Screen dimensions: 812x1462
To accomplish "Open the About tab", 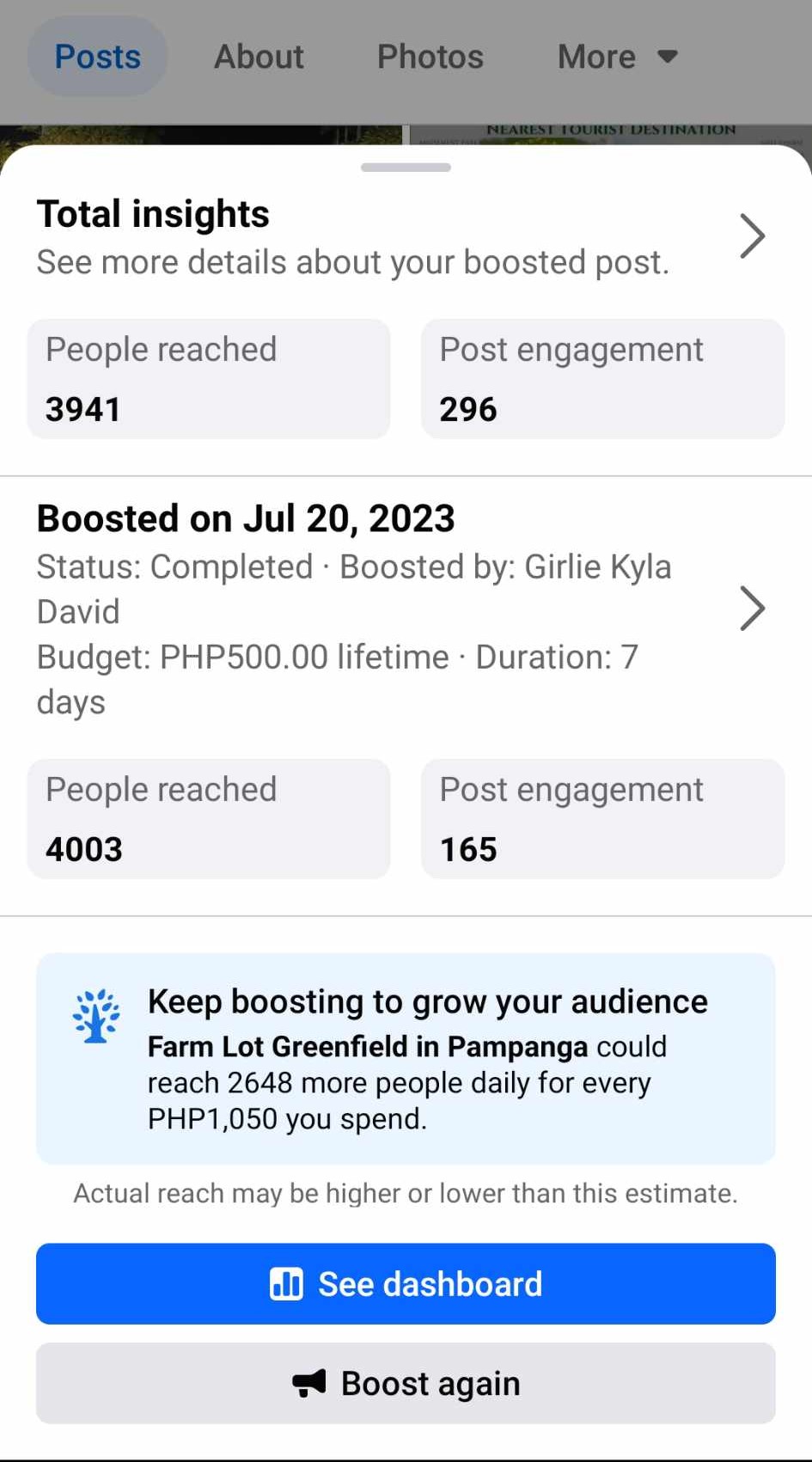I will point(259,57).
